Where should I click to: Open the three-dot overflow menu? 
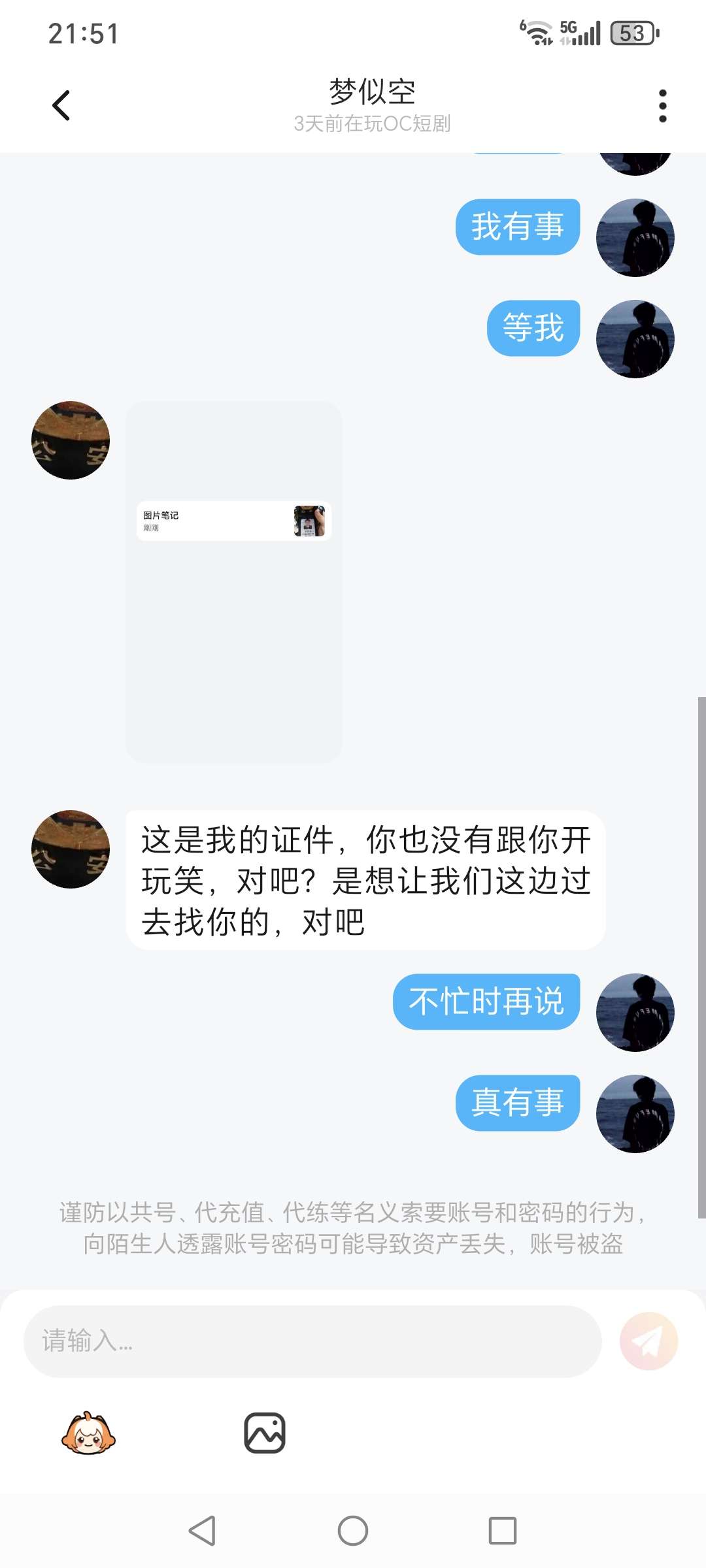coord(662,106)
